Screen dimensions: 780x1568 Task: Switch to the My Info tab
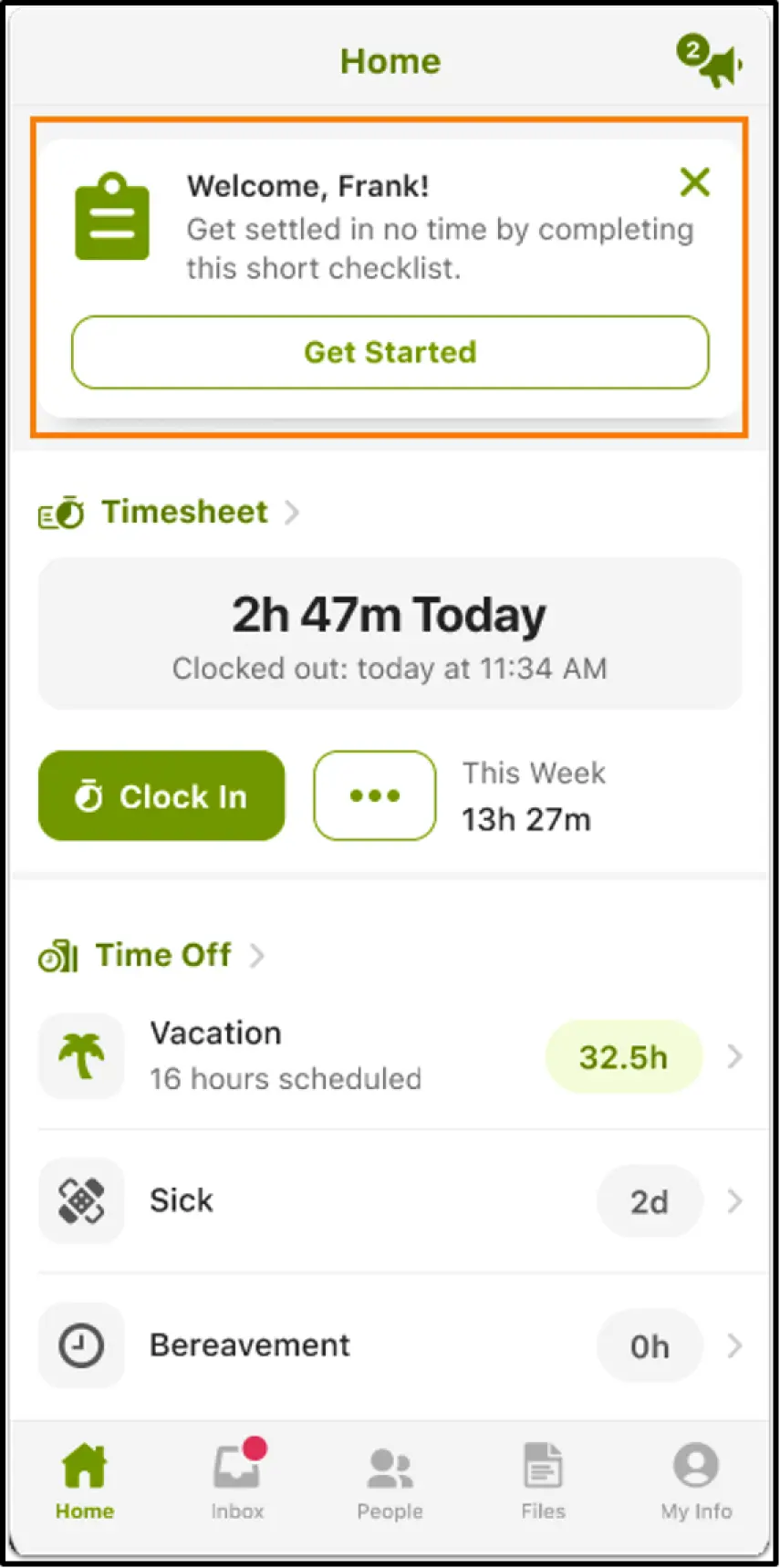click(x=696, y=1481)
